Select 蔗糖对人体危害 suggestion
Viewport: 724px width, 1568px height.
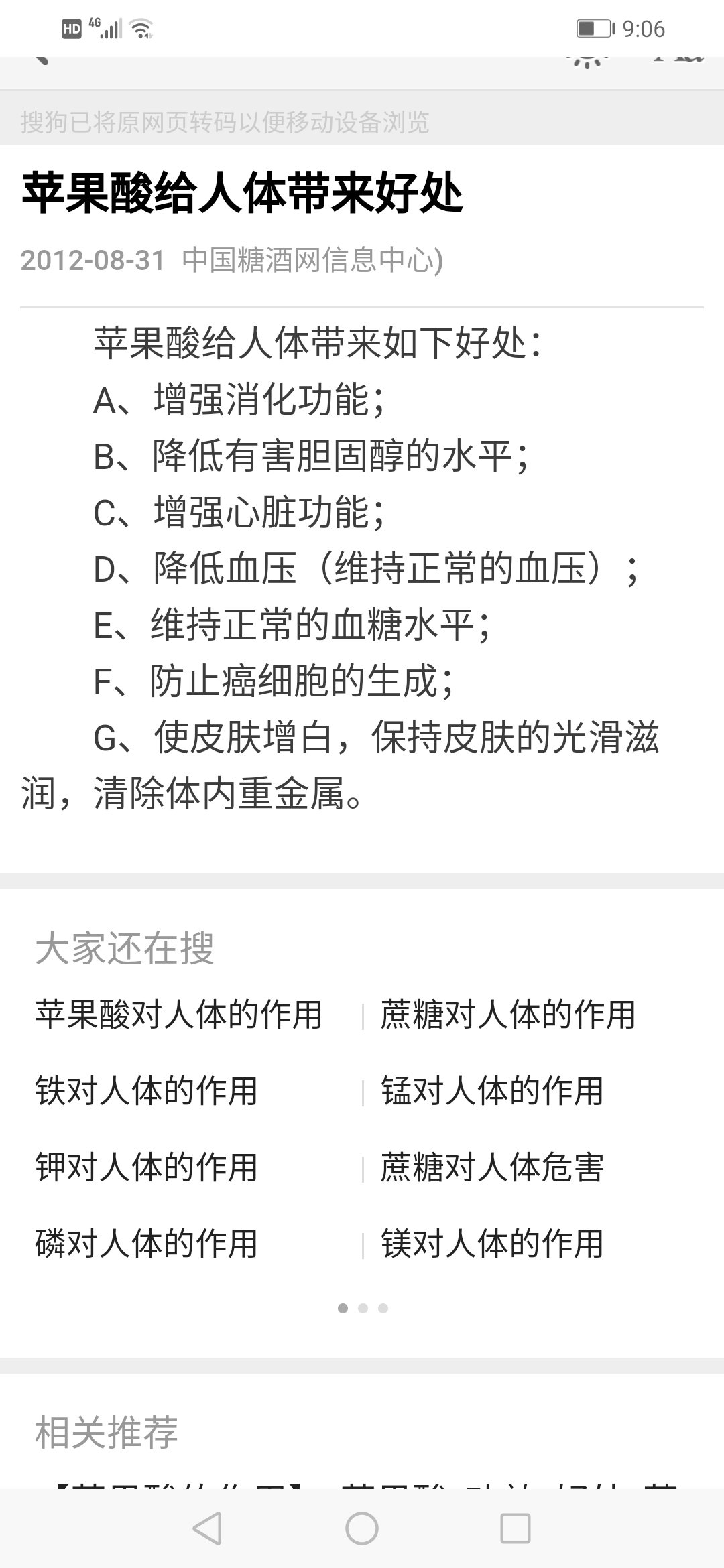pos(492,1167)
